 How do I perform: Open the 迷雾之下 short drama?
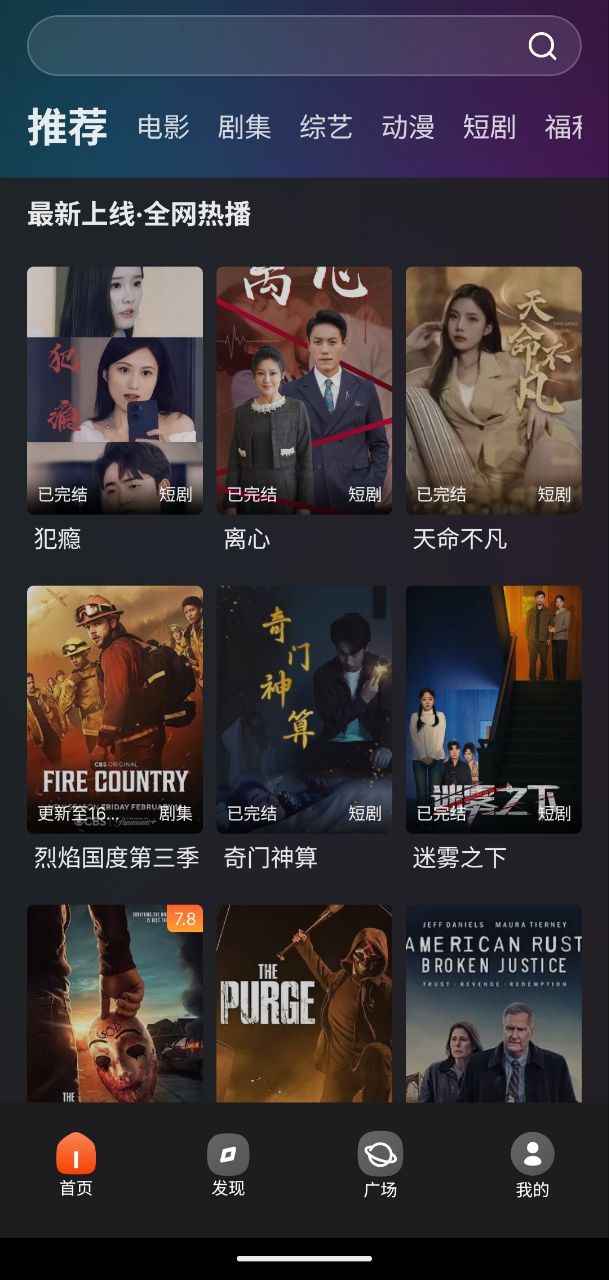tap(493, 709)
